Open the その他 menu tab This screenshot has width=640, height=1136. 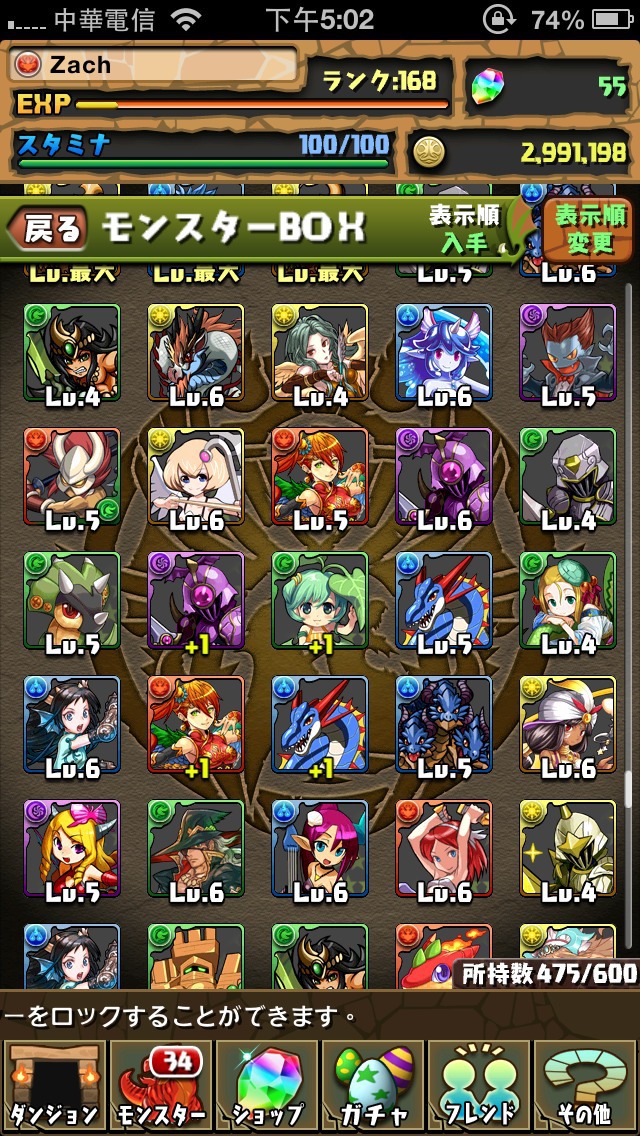click(586, 1085)
